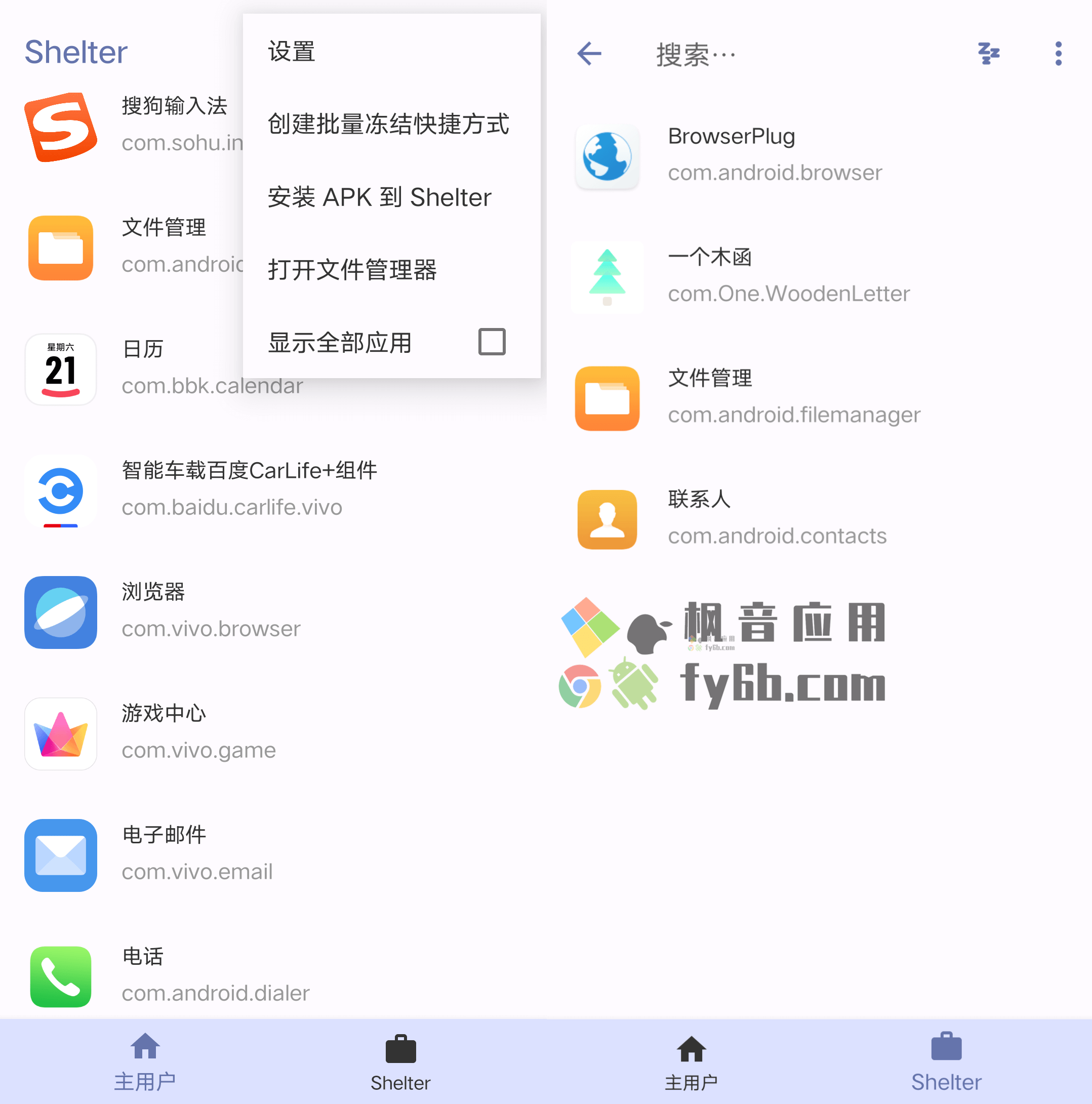
Task: Tap the 搜狗输入法 app row
Action: click(x=132, y=126)
